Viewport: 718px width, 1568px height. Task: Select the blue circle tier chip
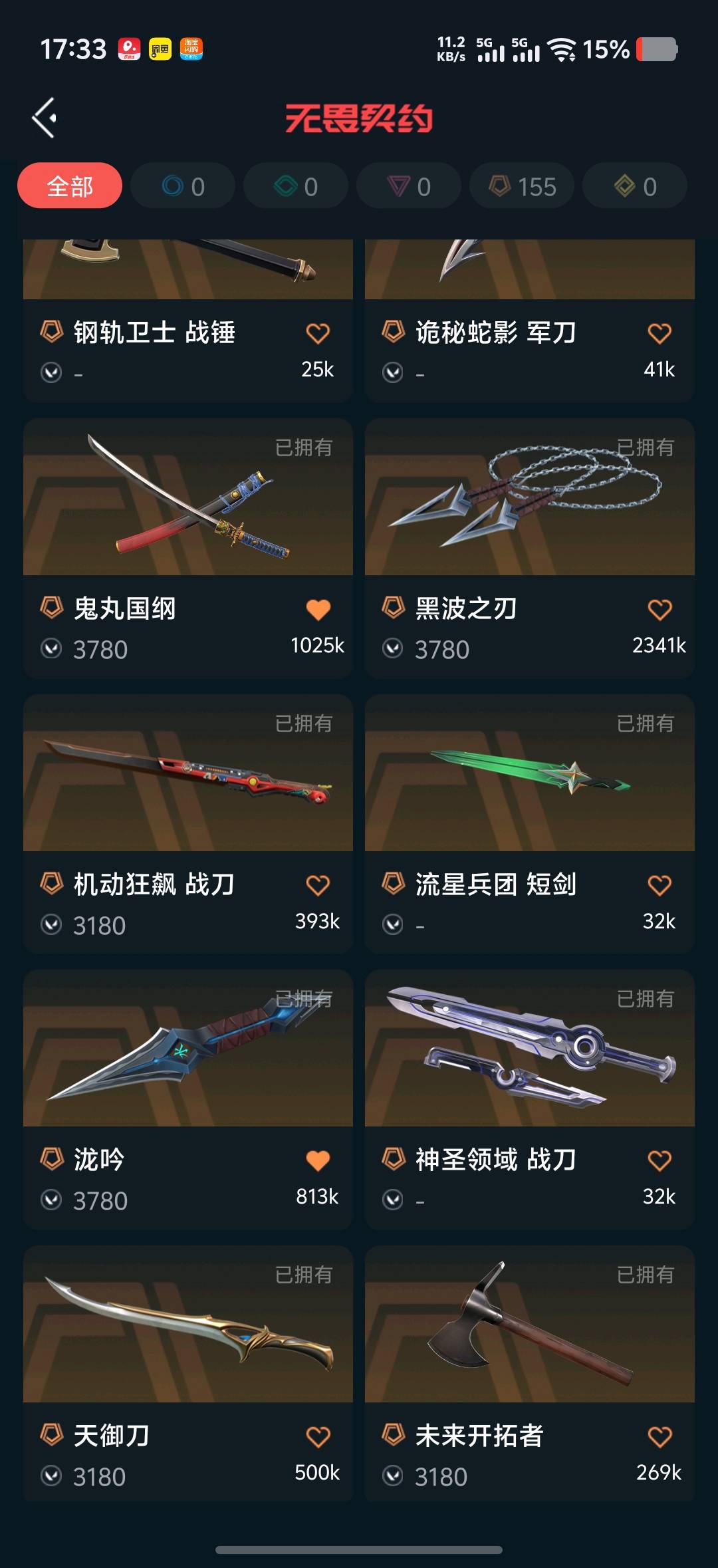[x=183, y=186]
